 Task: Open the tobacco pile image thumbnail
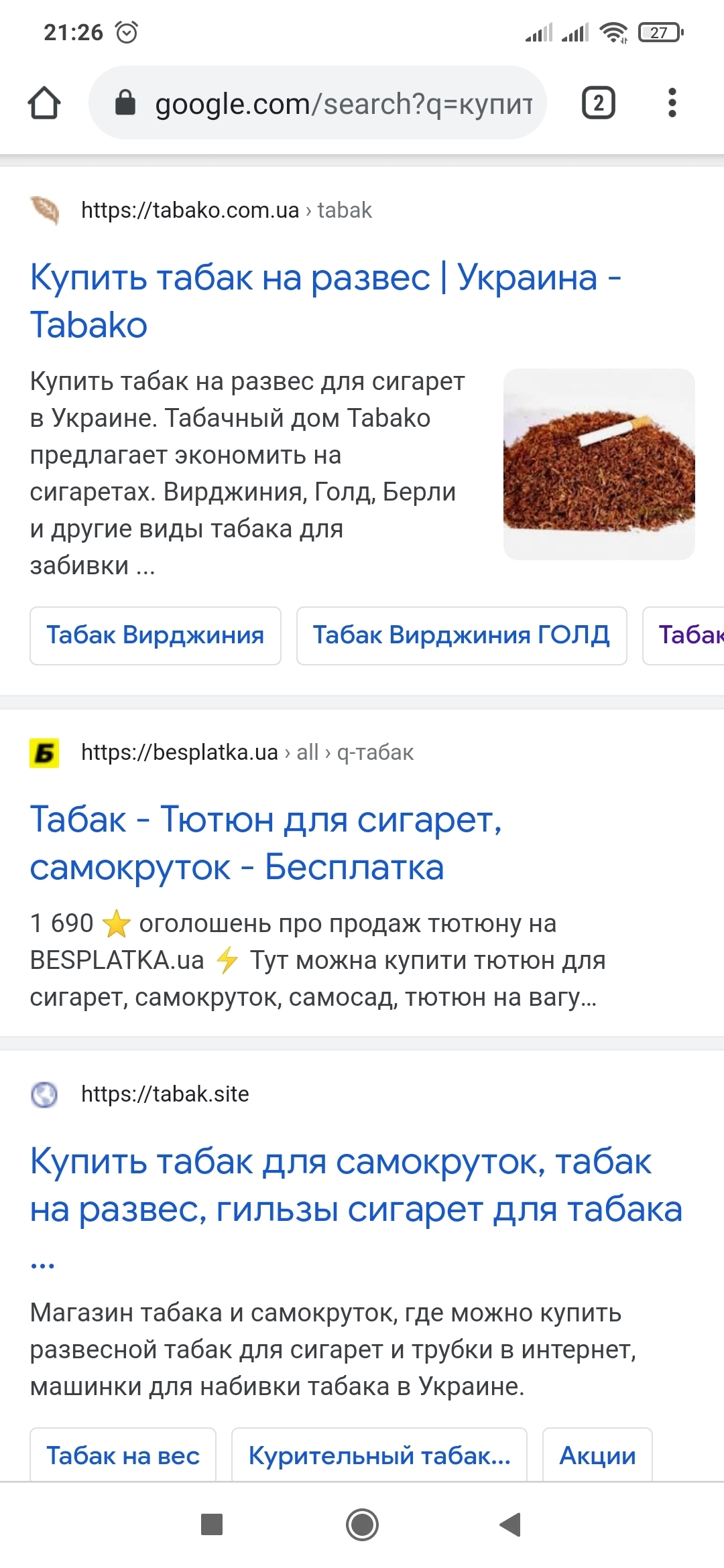(599, 464)
